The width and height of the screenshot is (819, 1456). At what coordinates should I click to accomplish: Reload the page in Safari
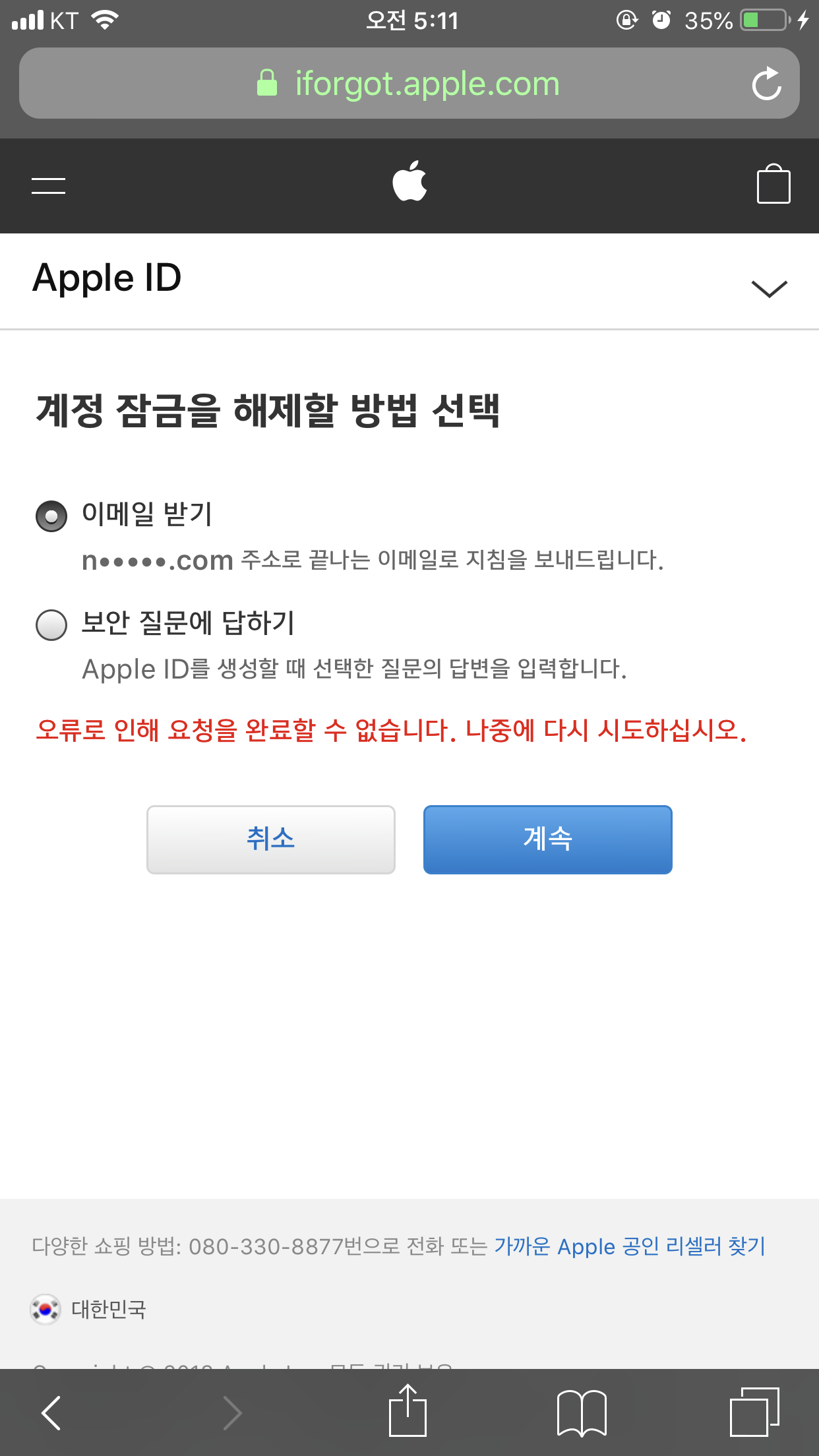click(x=766, y=84)
